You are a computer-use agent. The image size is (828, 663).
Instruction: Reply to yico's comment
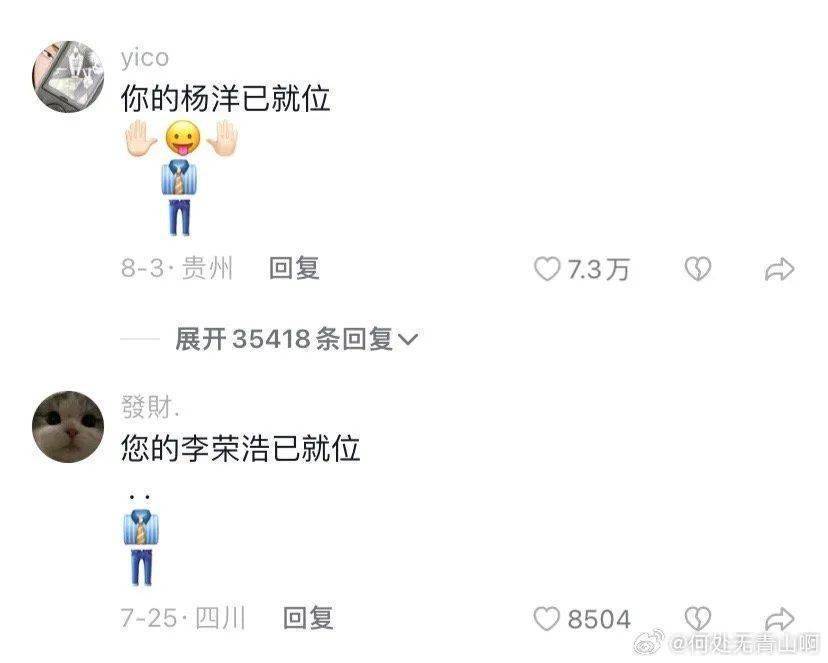coord(294,268)
